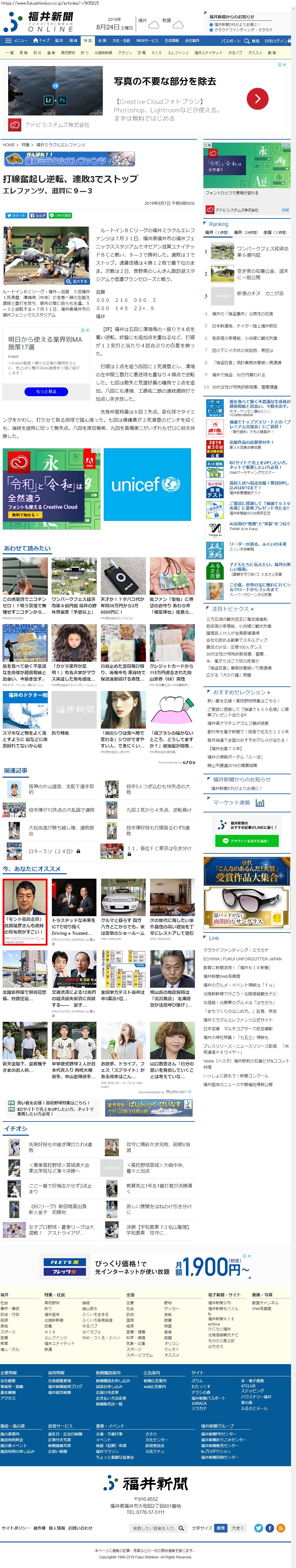Switch ranking to 全国(1時間) tab

[x=275, y=232]
